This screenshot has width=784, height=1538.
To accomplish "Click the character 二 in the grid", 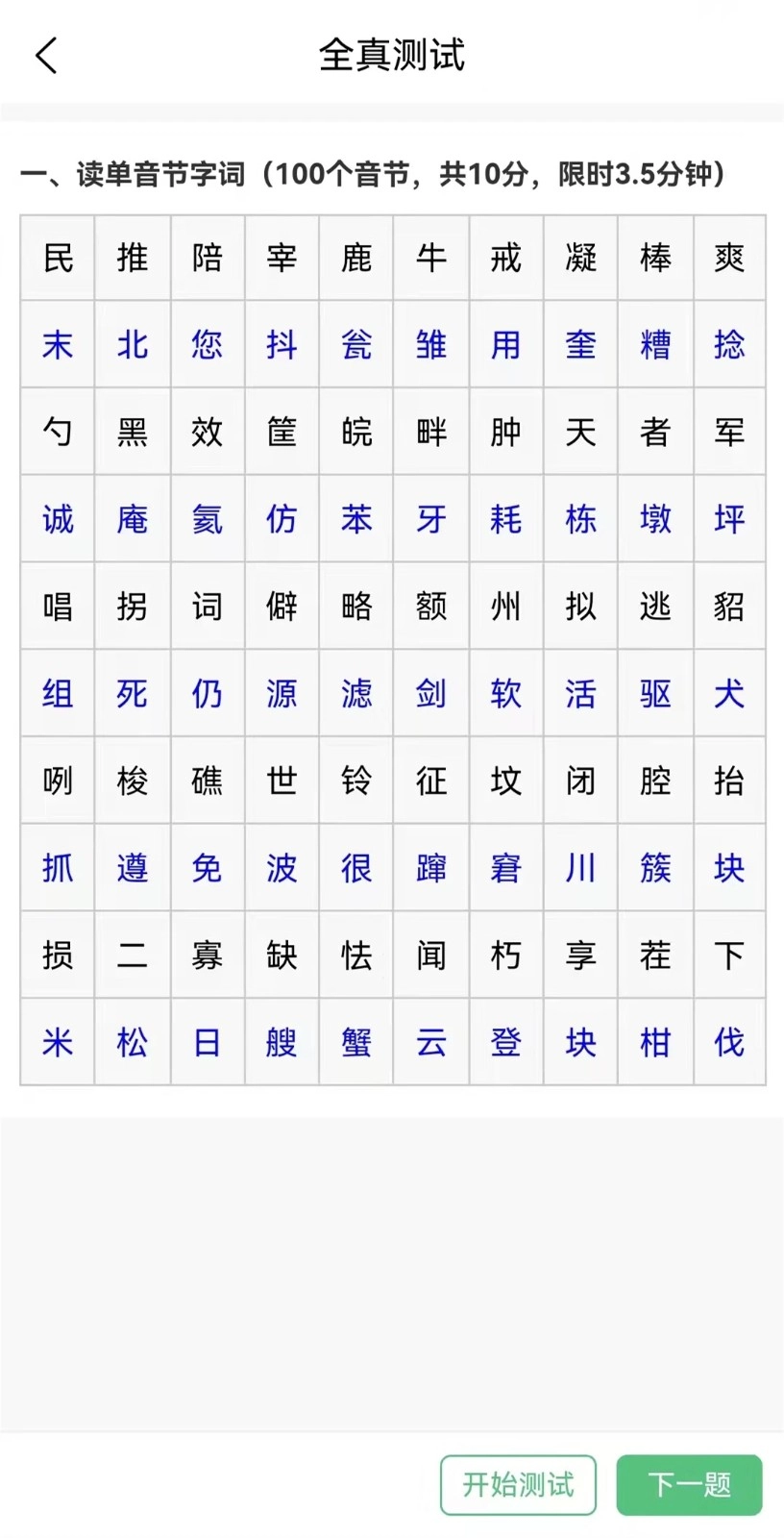I will 132,955.
